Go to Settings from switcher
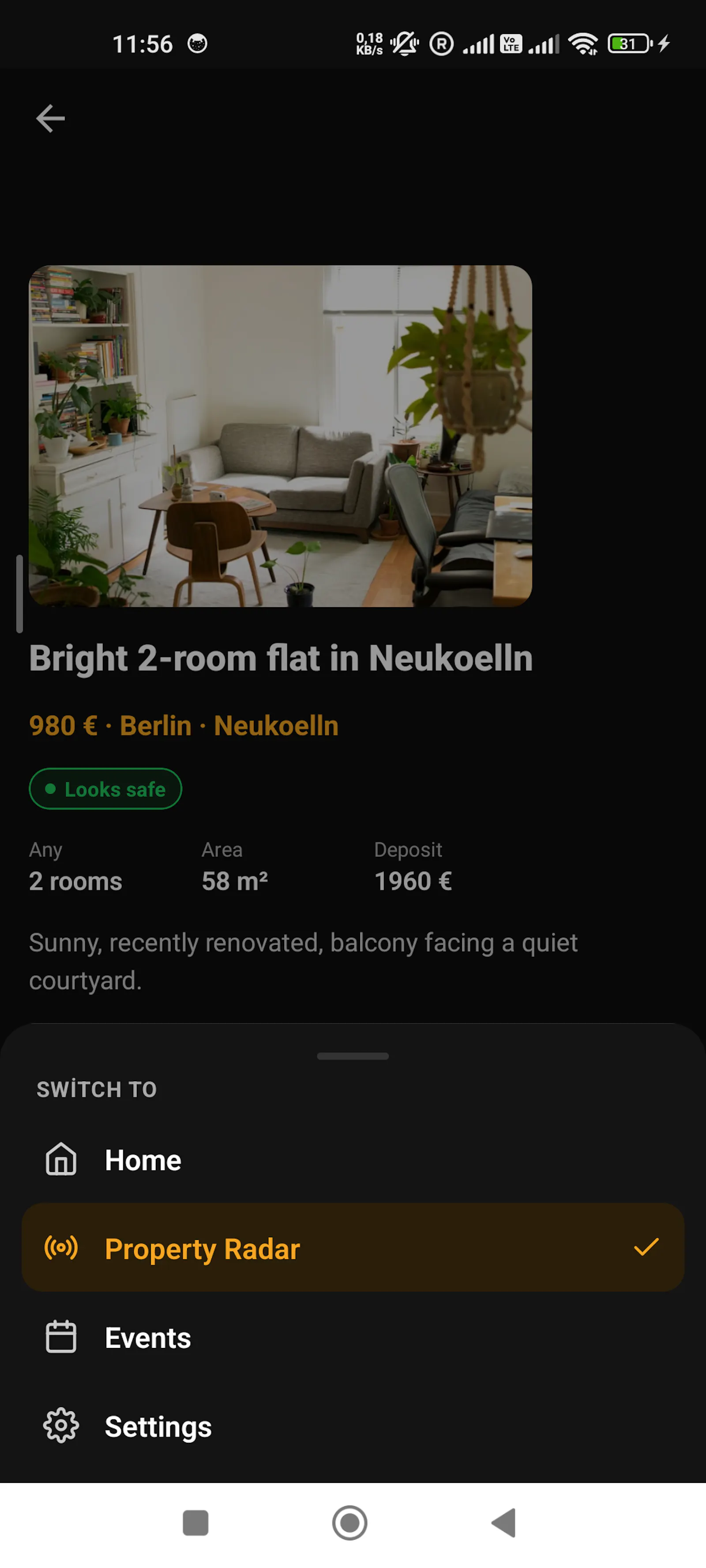The height and width of the screenshot is (1568, 706). (353, 1426)
